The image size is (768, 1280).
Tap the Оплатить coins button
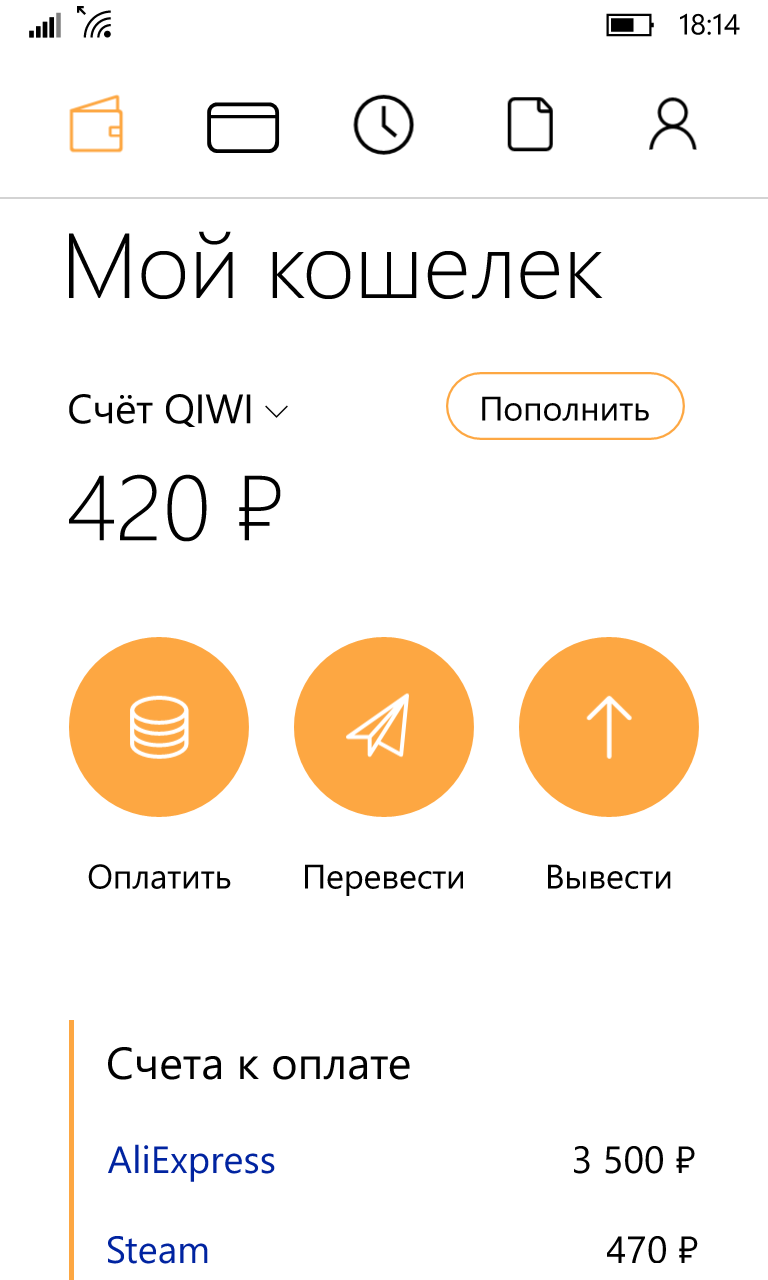coord(159,727)
